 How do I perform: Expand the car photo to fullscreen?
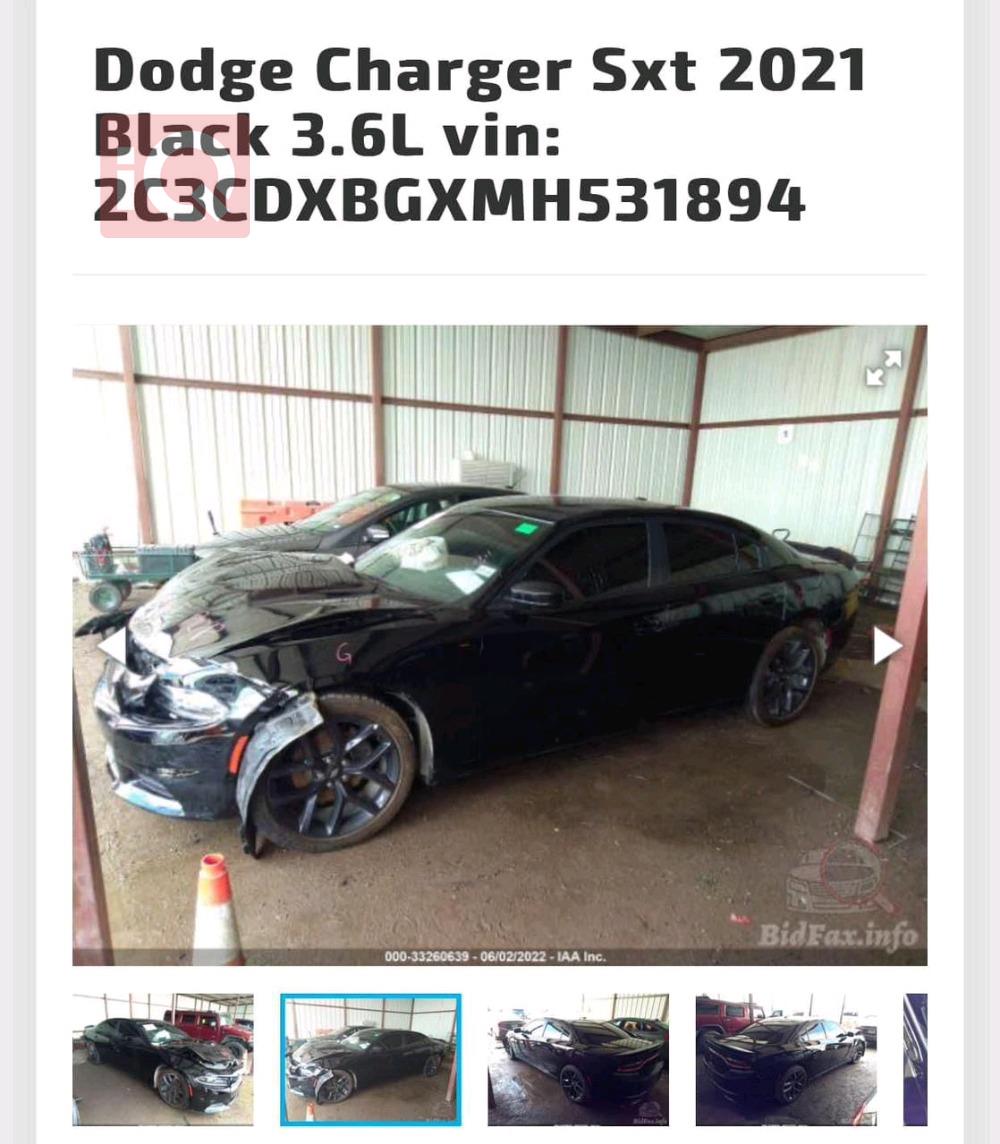click(883, 368)
